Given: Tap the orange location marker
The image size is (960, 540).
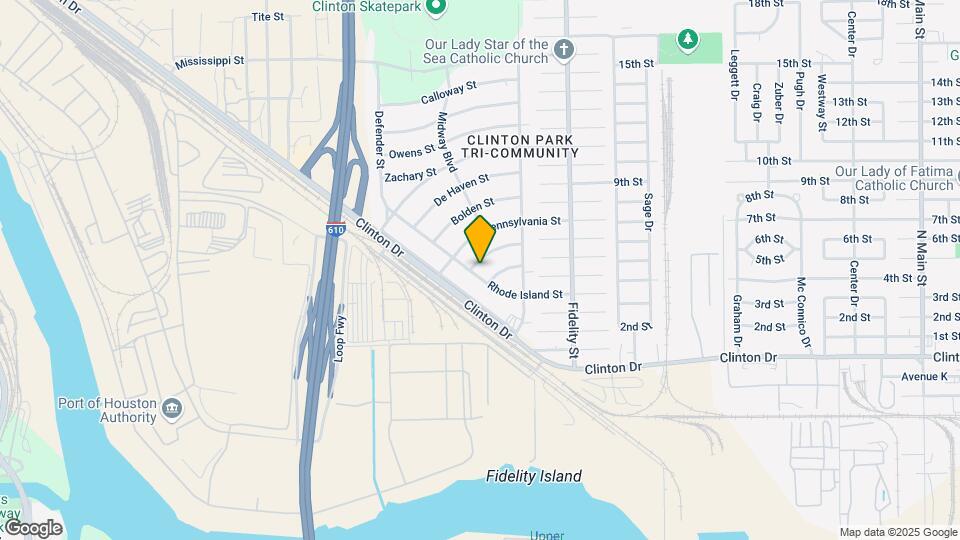Looking at the screenshot, I should [x=480, y=239].
